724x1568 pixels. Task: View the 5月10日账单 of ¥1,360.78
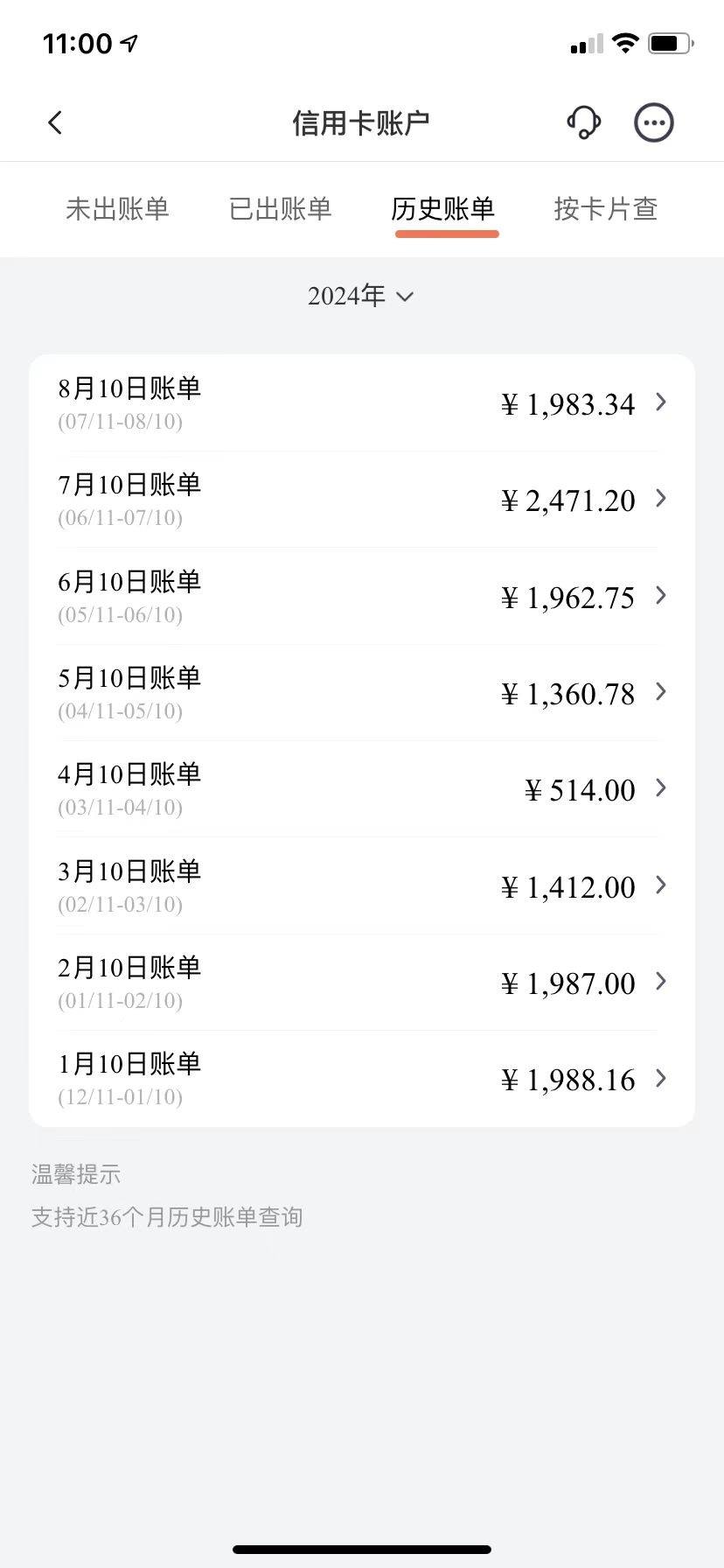[362, 693]
